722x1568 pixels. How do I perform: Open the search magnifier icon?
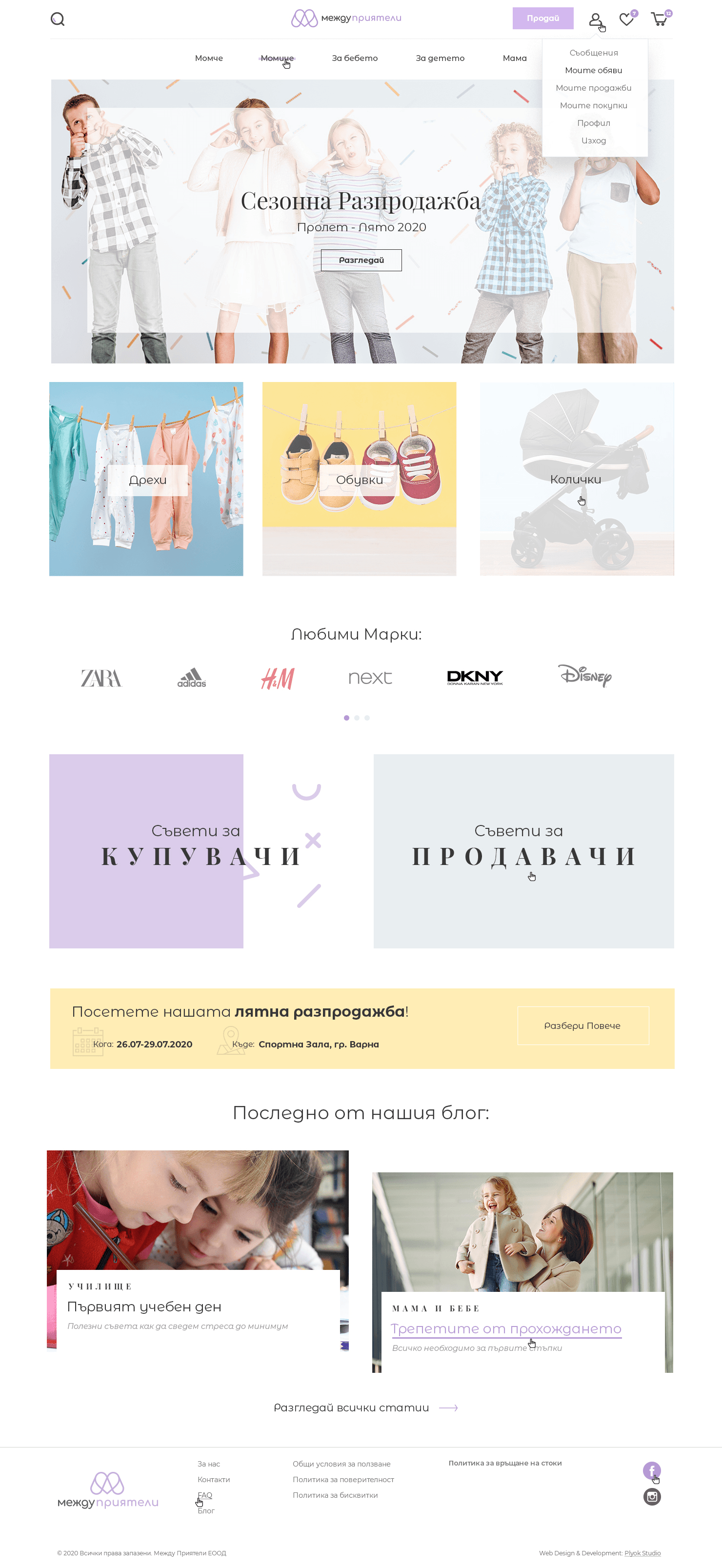[58, 19]
